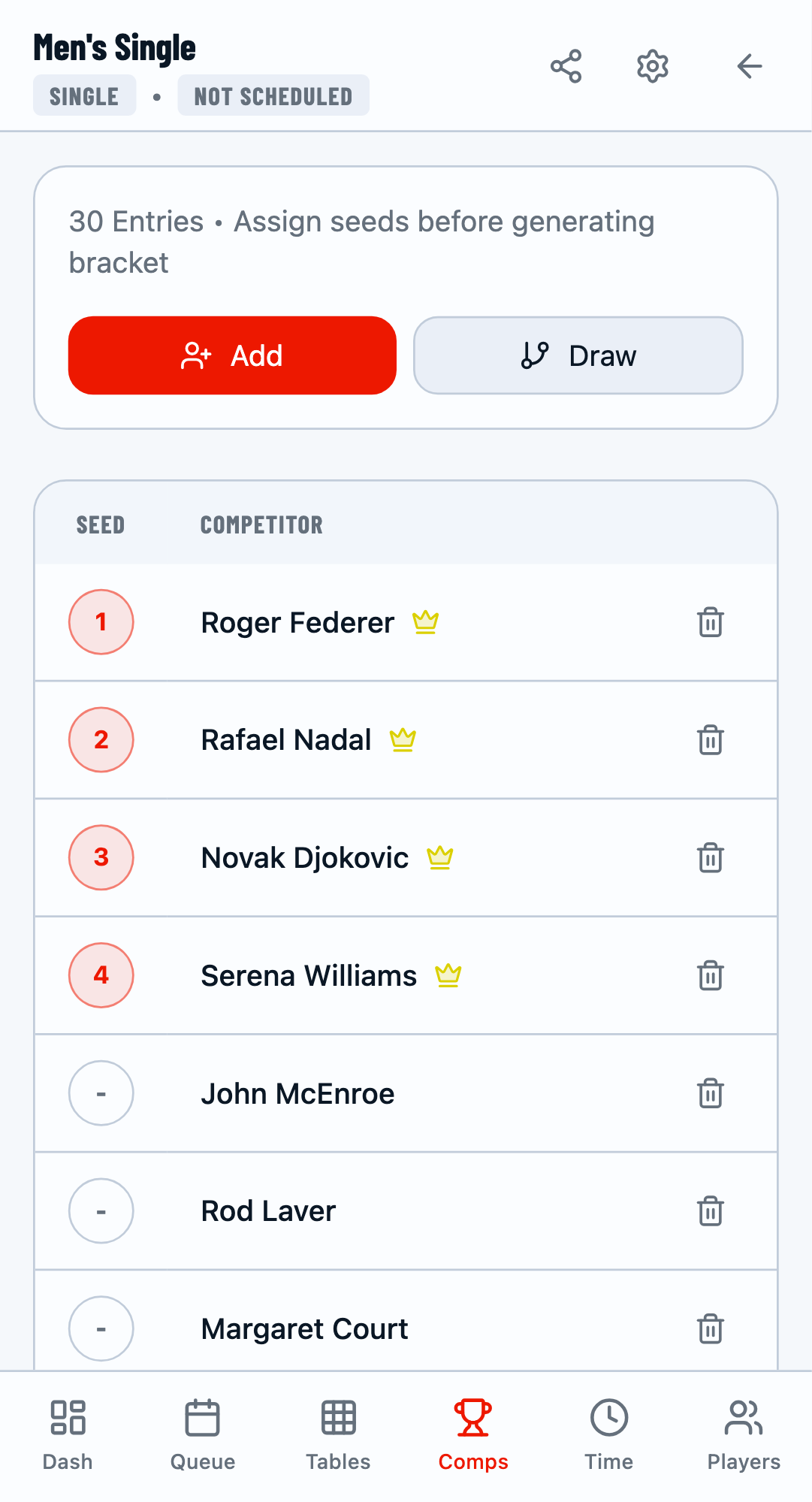Delete Roger Federer with the trash icon

click(x=709, y=622)
